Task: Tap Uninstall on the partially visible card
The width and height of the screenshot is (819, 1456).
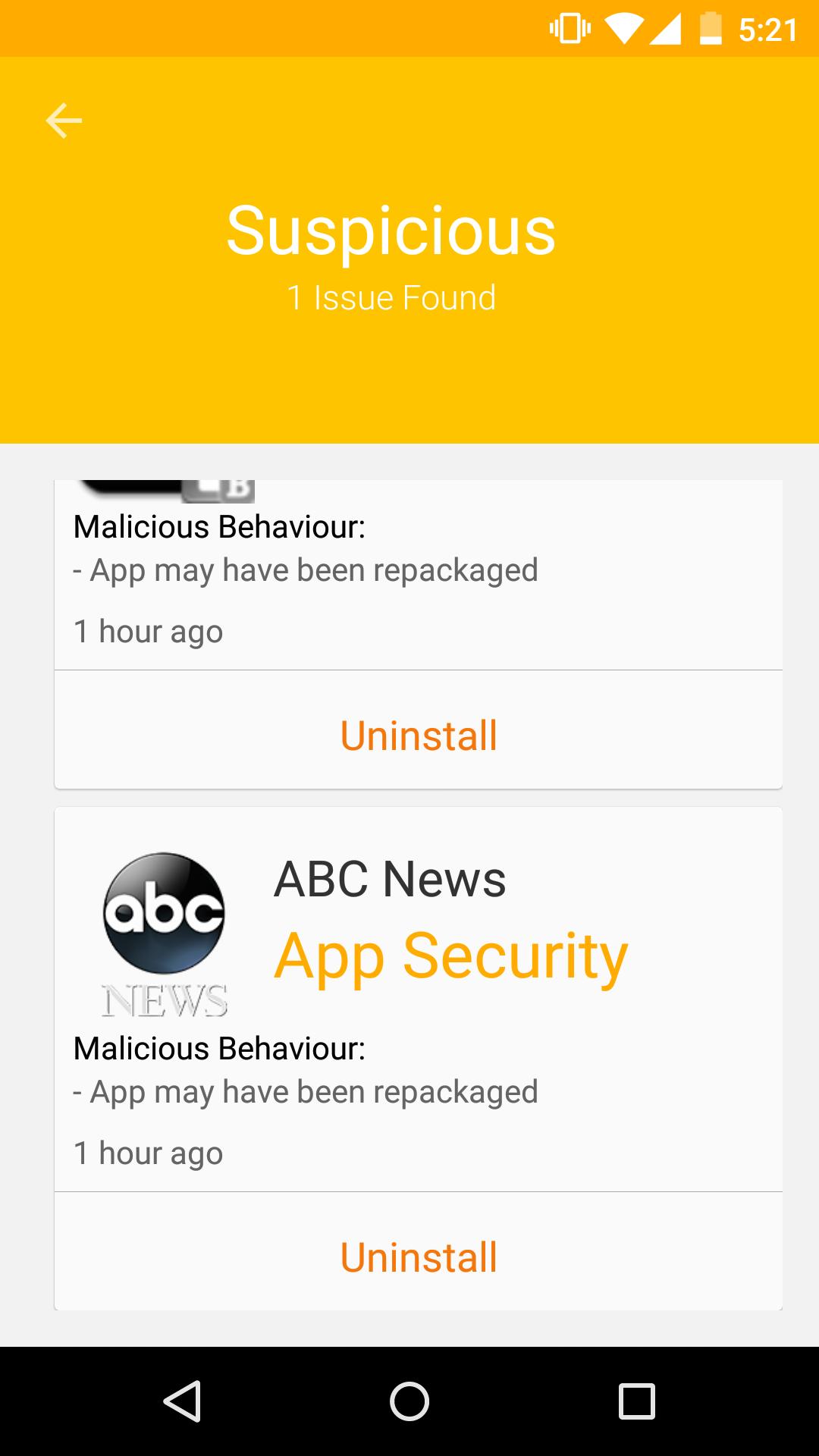Action: [418, 736]
